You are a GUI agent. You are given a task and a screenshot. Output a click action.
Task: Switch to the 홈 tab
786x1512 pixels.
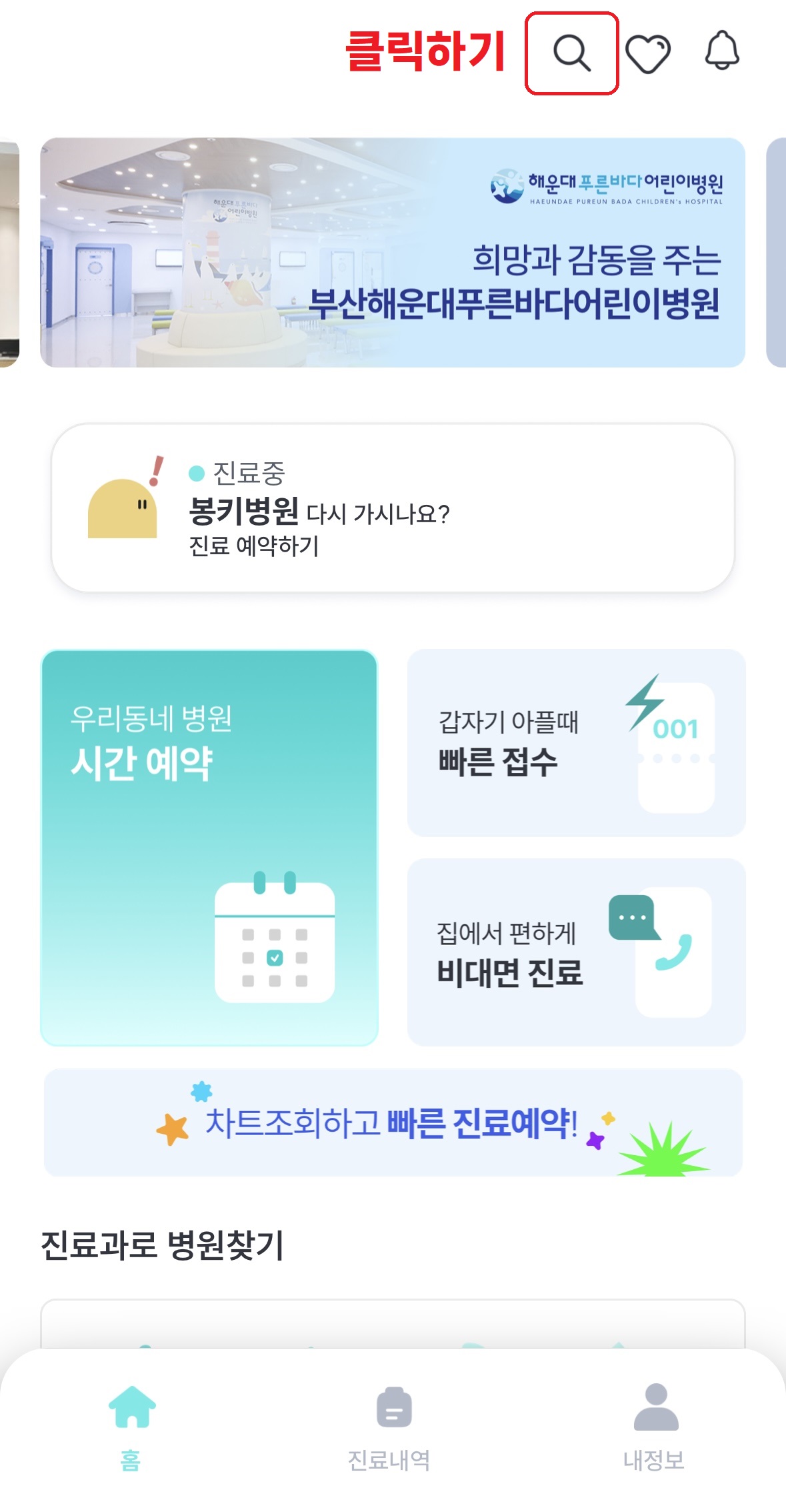point(131,1423)
